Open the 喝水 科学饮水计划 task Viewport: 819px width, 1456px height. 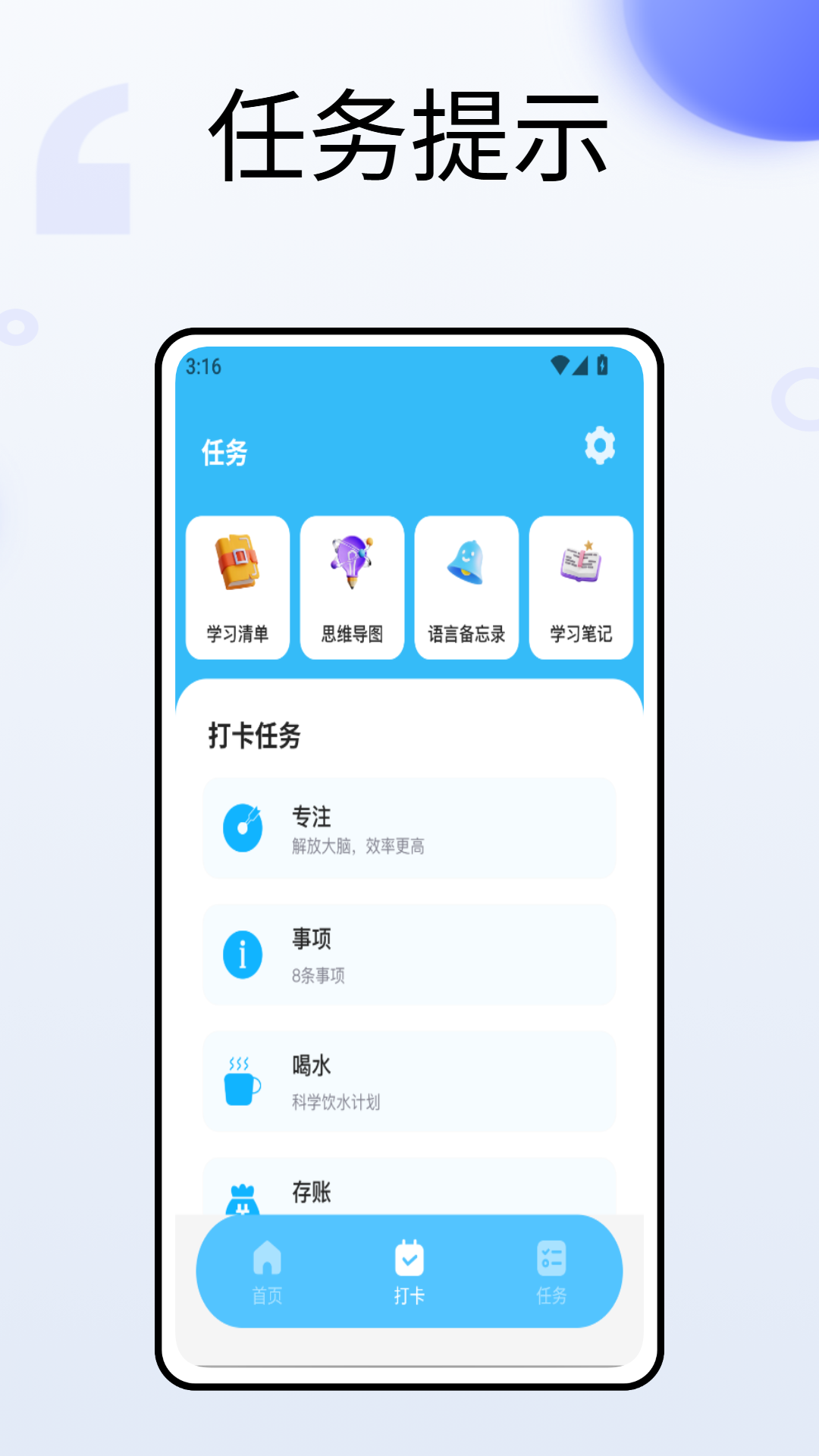click(409, 1083)
